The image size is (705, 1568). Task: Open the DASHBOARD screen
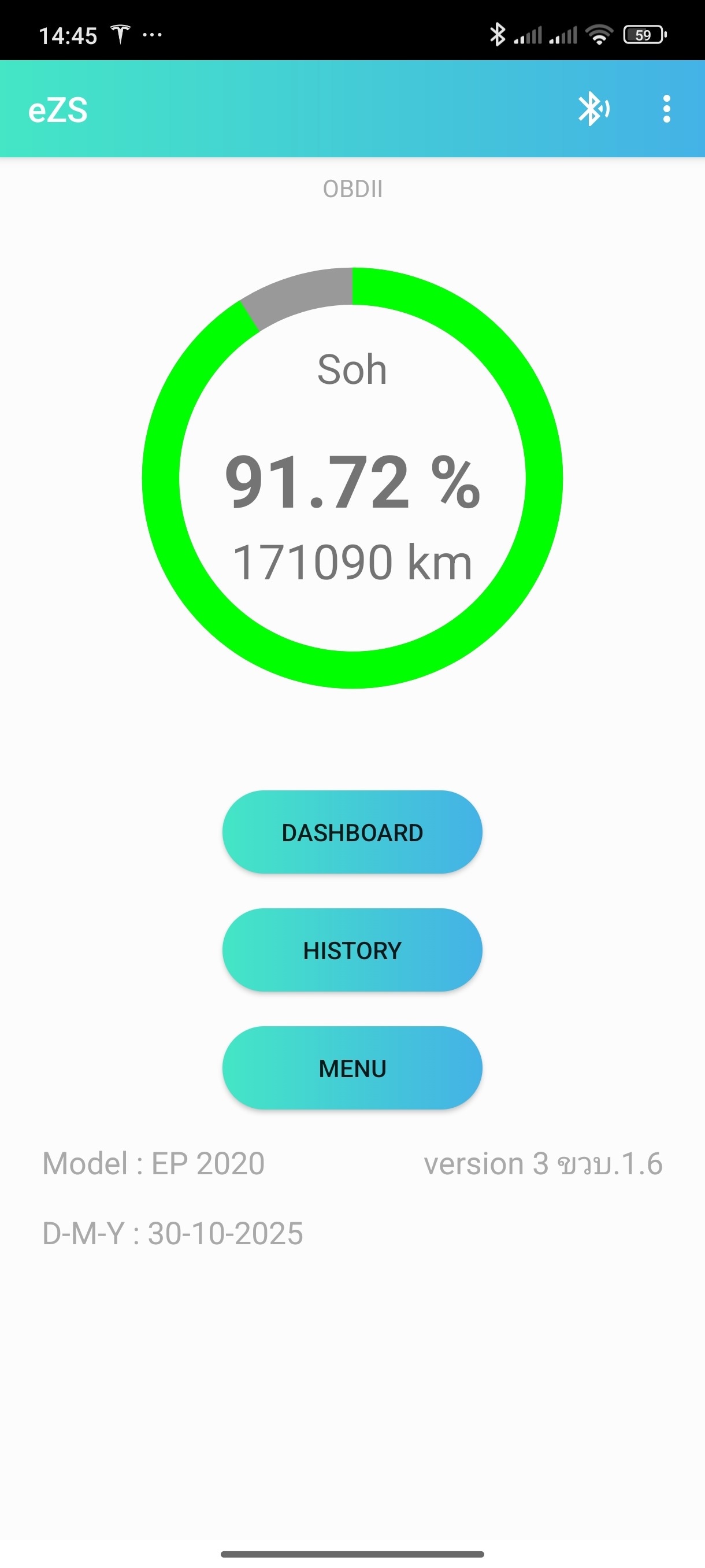[352, 832]
